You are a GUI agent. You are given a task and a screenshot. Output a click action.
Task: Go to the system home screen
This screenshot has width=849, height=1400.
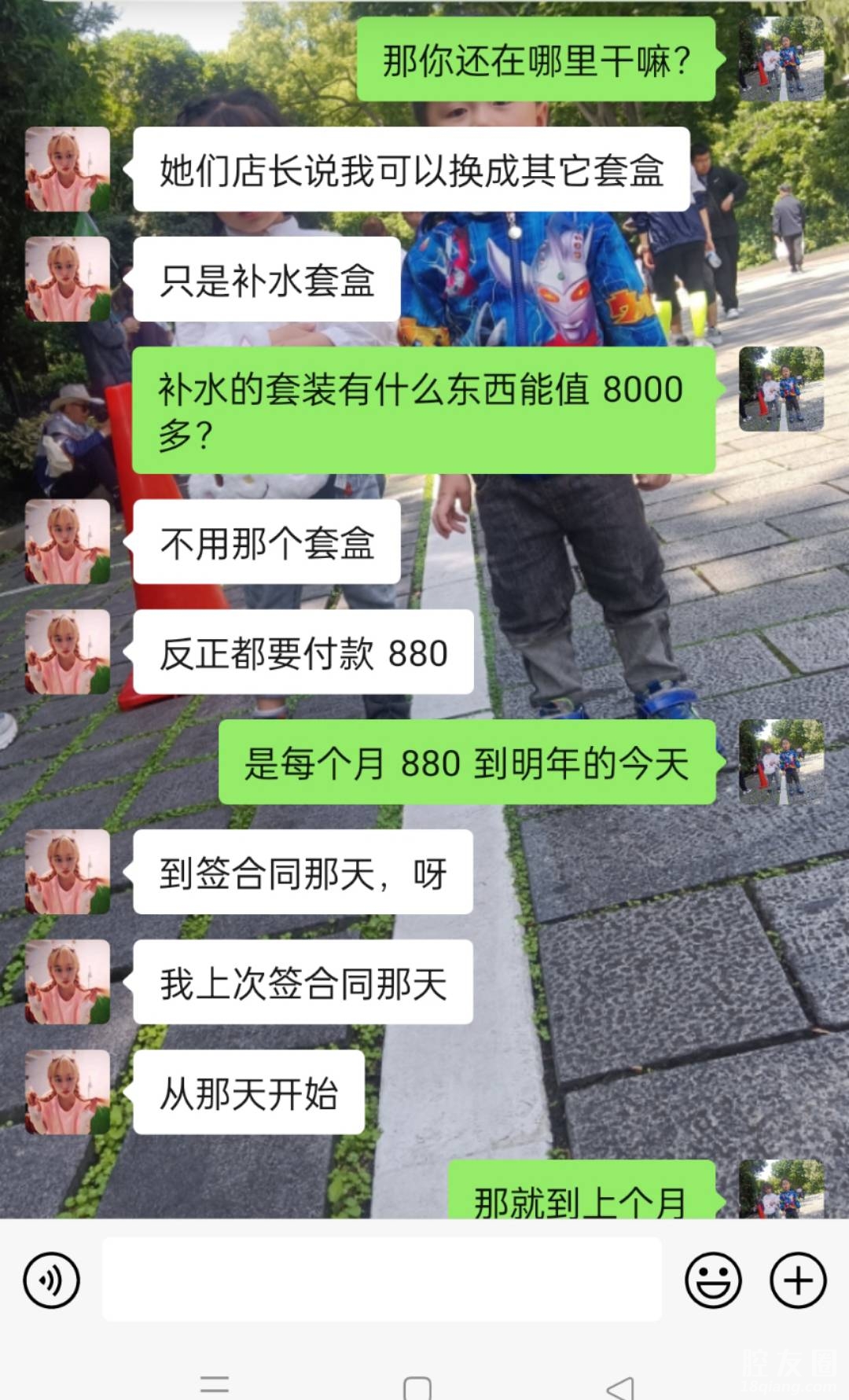tap(417, 1387)
